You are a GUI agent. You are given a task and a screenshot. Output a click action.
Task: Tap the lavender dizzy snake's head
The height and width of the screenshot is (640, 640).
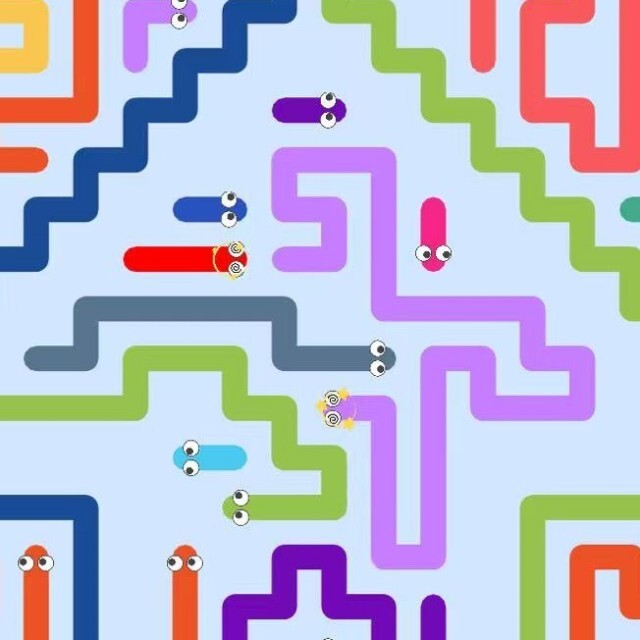pyautogui.click(x=336, y=408)
